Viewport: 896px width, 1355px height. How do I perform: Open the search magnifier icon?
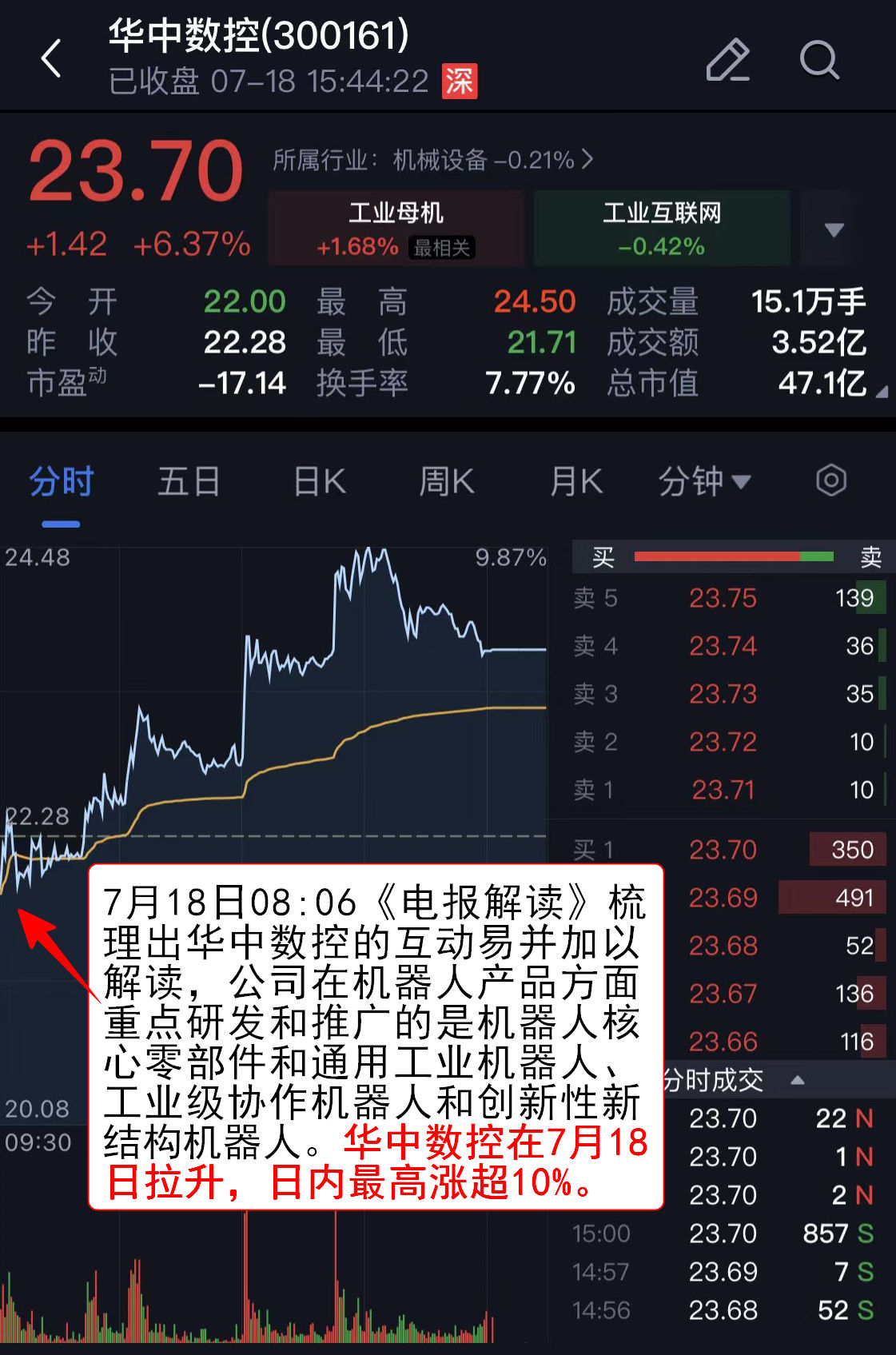pos(819,60)
